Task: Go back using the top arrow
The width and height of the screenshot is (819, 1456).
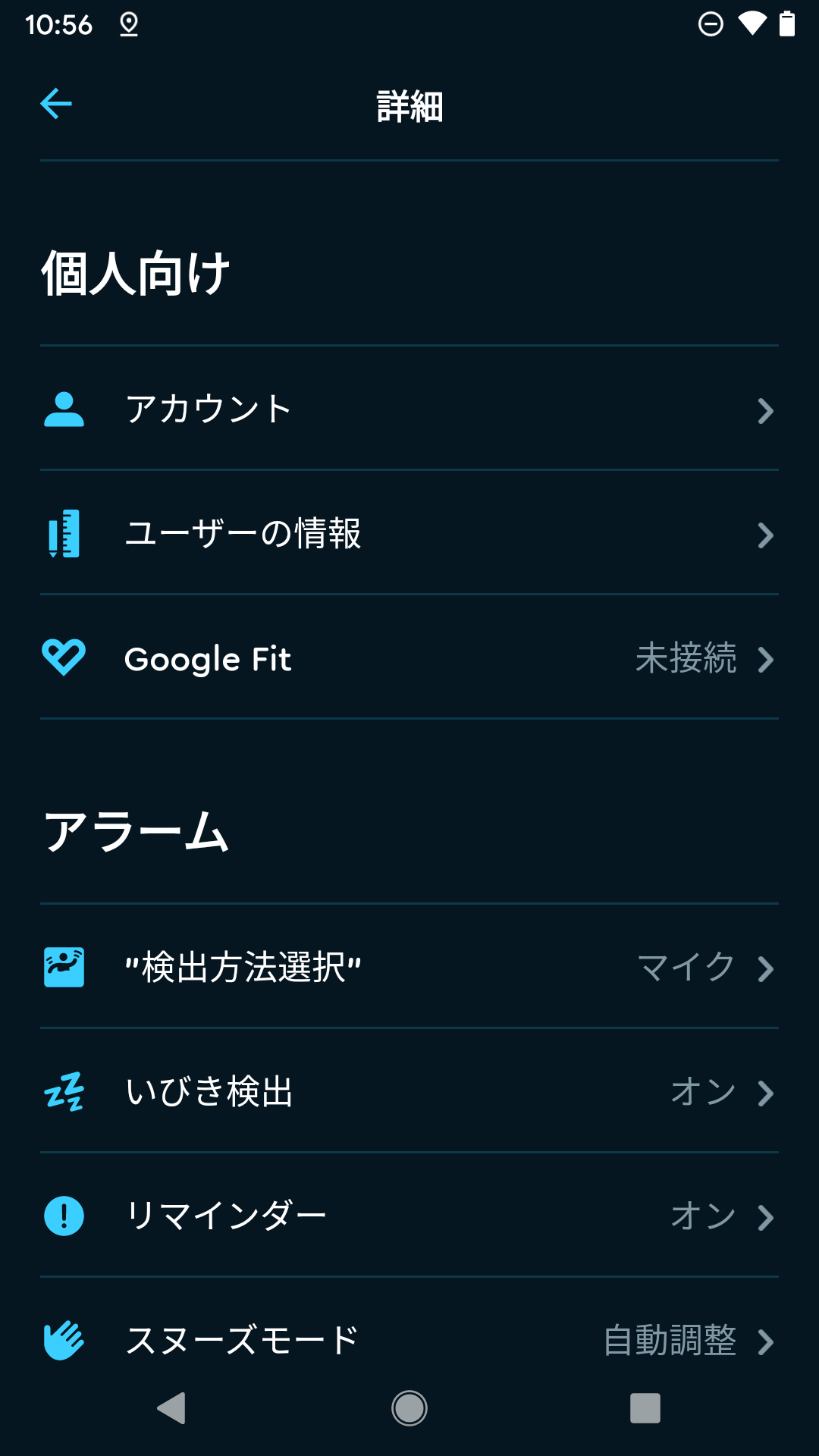Action: 56,104
